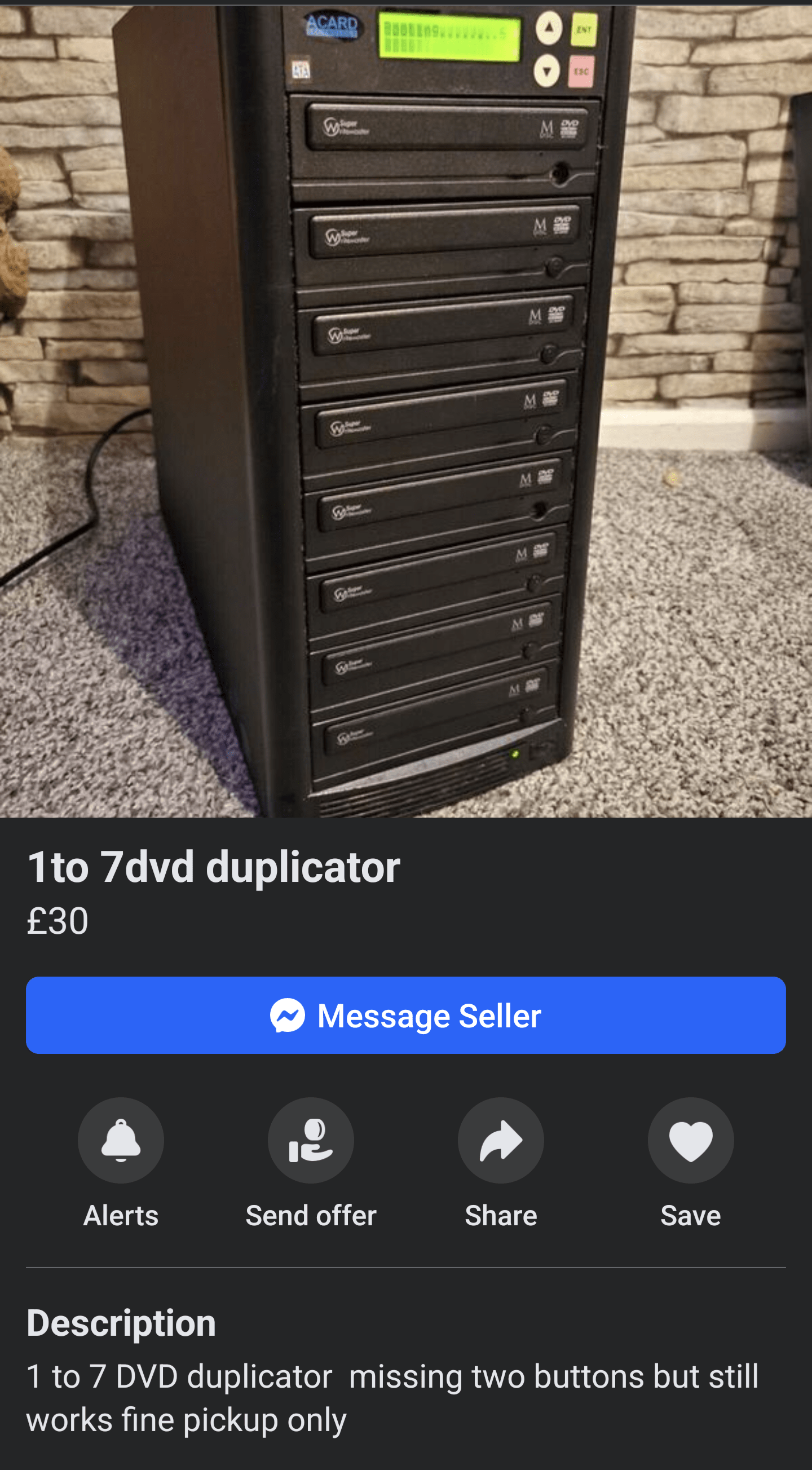Viewport: 812px width, 1470px height.
Task: Save this listing with the heart
Action: pos(690,1141)
